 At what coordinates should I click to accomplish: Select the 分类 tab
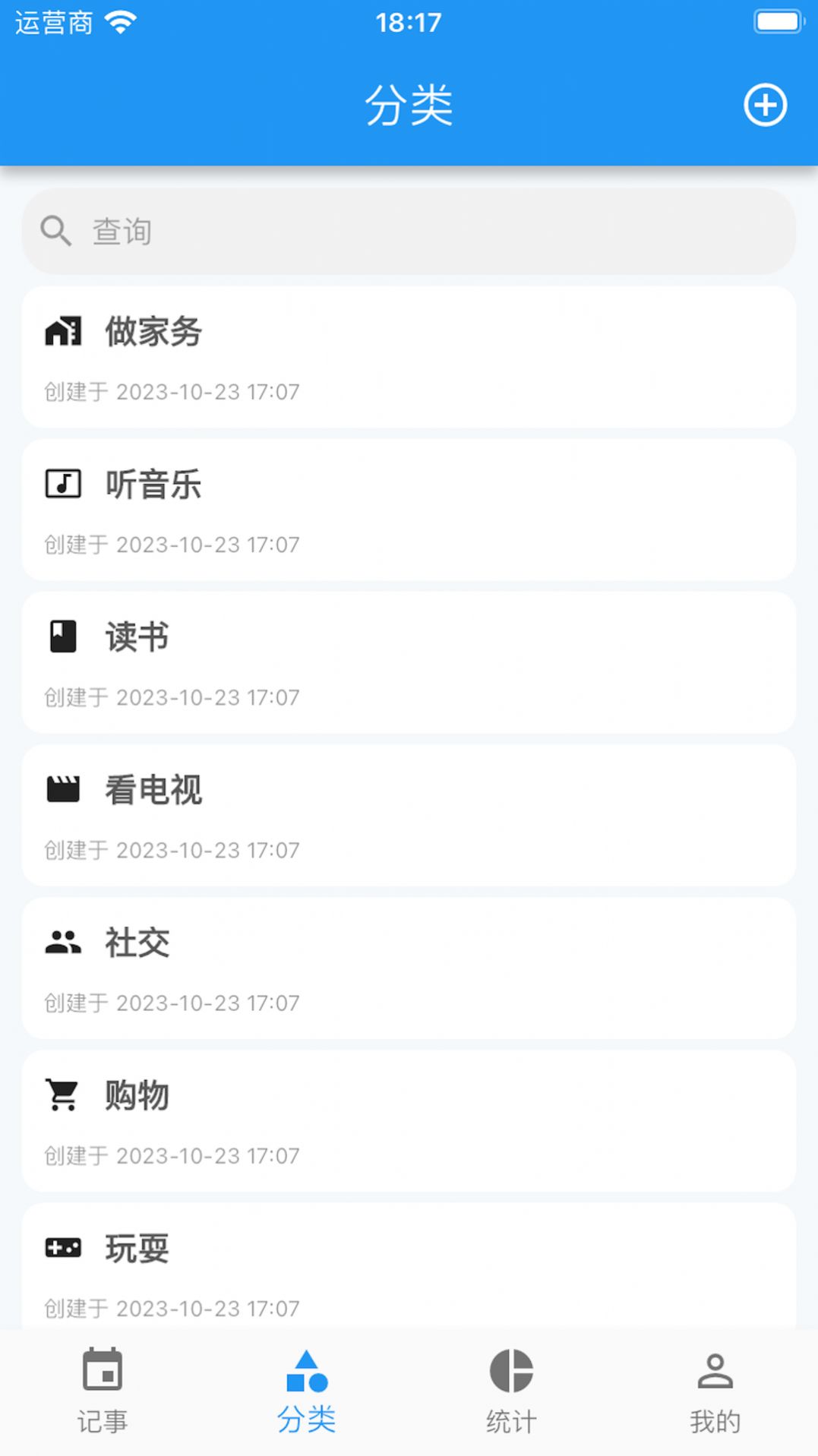point(307,1394)
